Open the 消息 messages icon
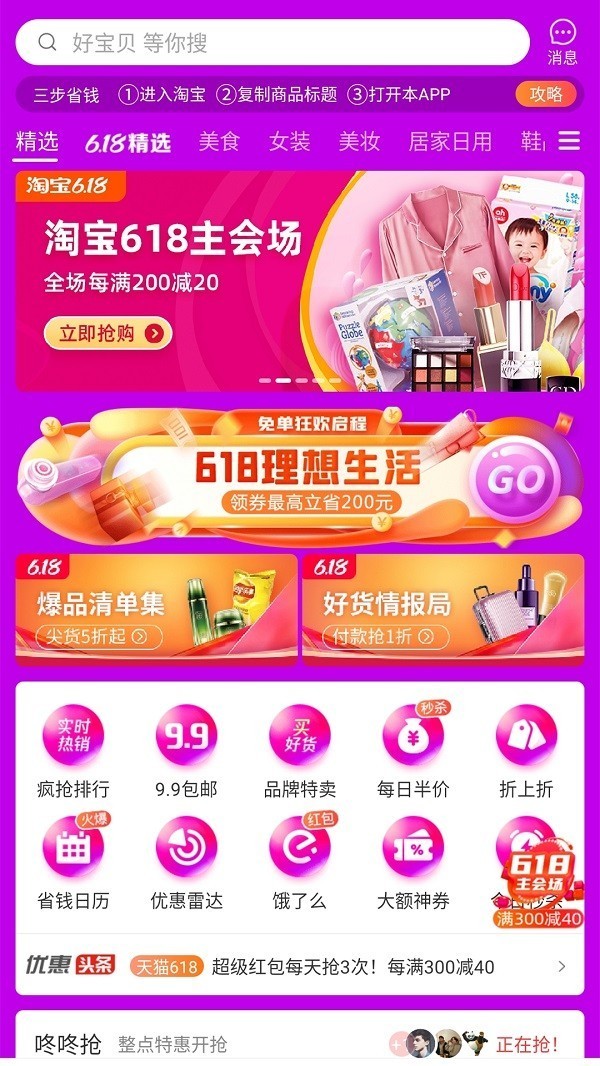This screenshot has width=600, height=1066. 563,42
